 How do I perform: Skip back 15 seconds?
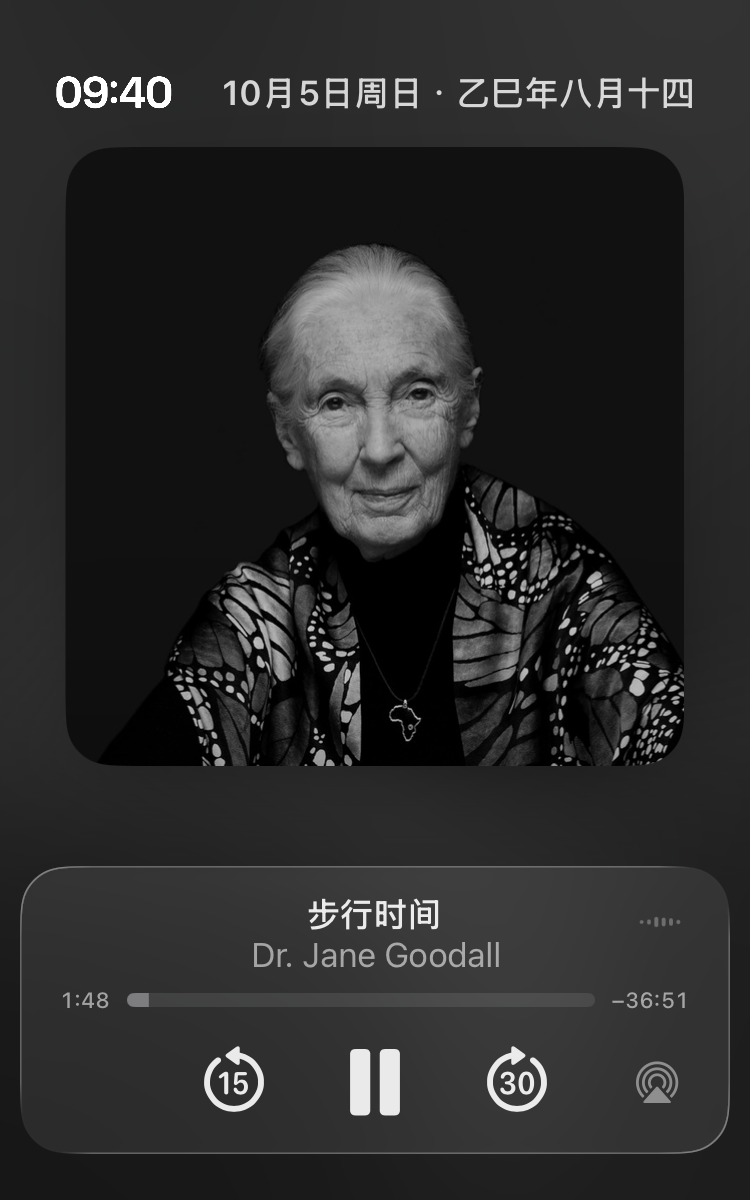(233, 1081)
